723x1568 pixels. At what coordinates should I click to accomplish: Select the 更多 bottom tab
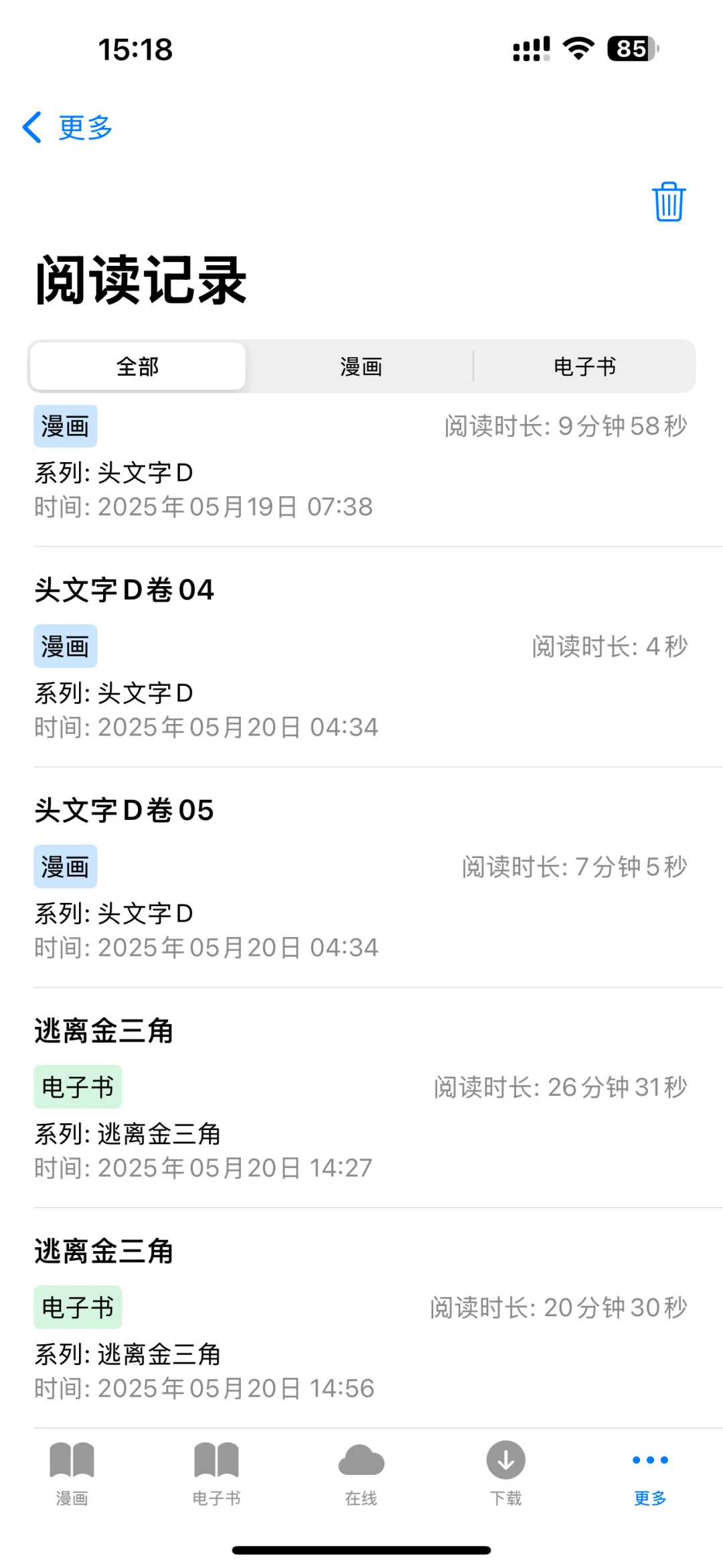(651, 1474)
